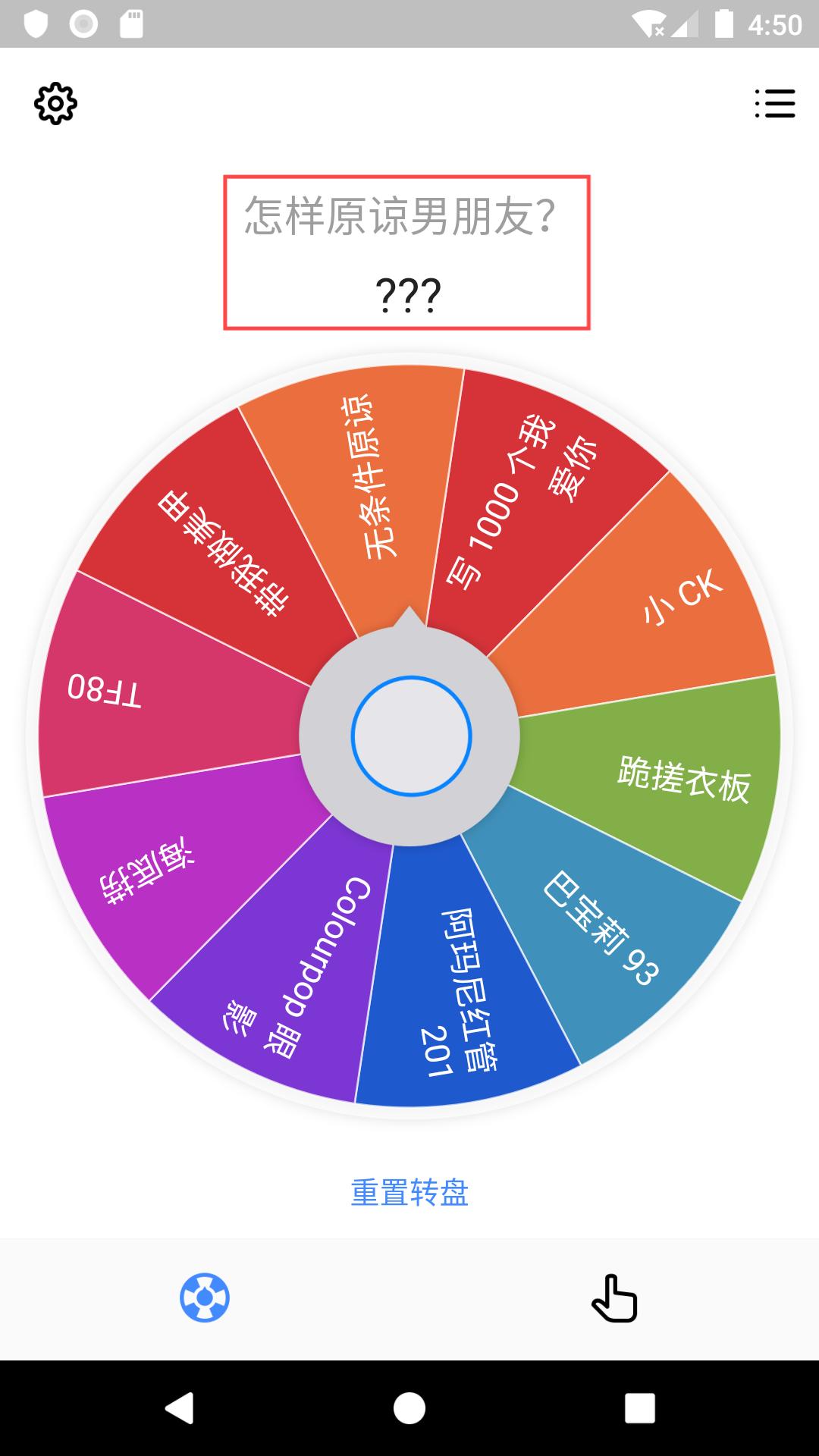The width and height of the screenshot is (819, 1456).
Task: Tap the 怎样原谅男朋友 title box
Action: (406, 253)
